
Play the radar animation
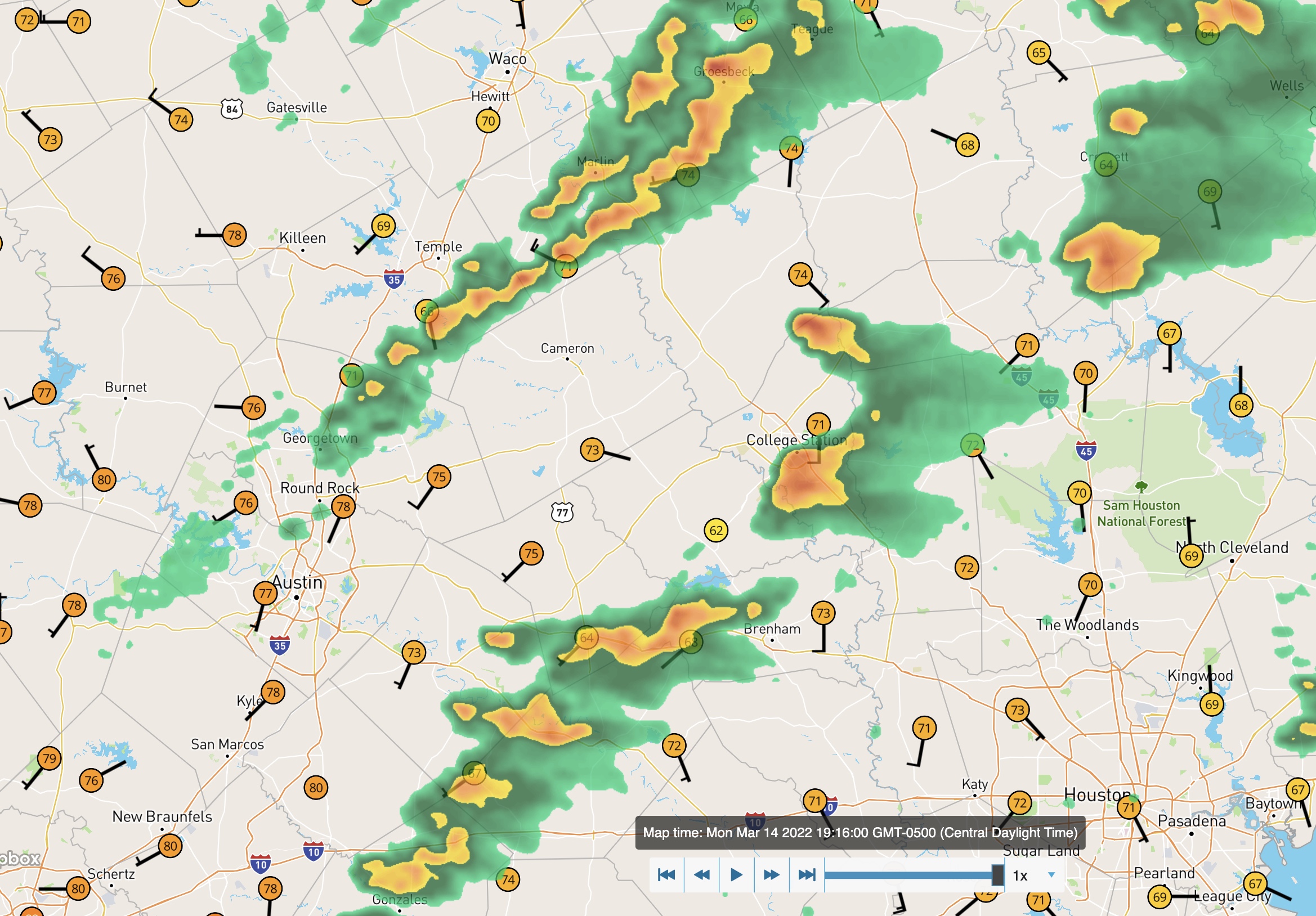click(737, 875)
